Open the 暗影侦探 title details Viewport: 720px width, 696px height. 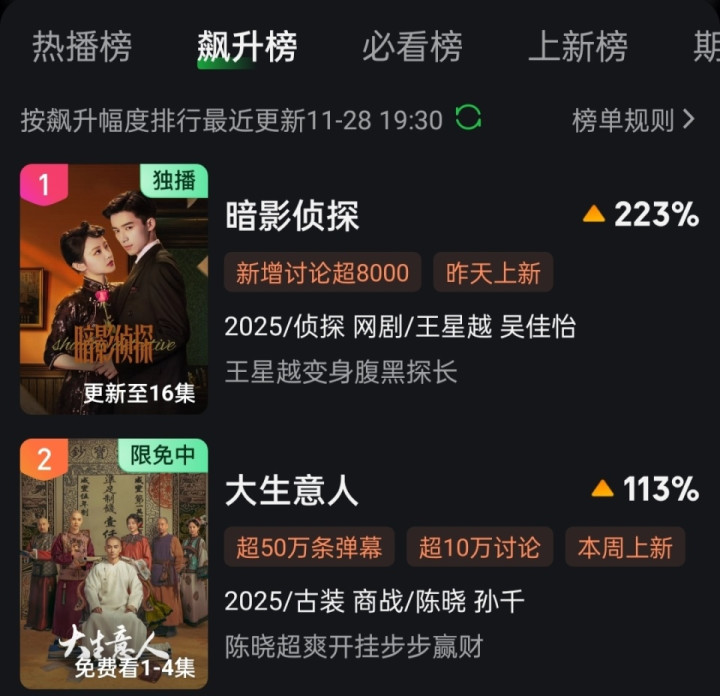tap(292, 215)
